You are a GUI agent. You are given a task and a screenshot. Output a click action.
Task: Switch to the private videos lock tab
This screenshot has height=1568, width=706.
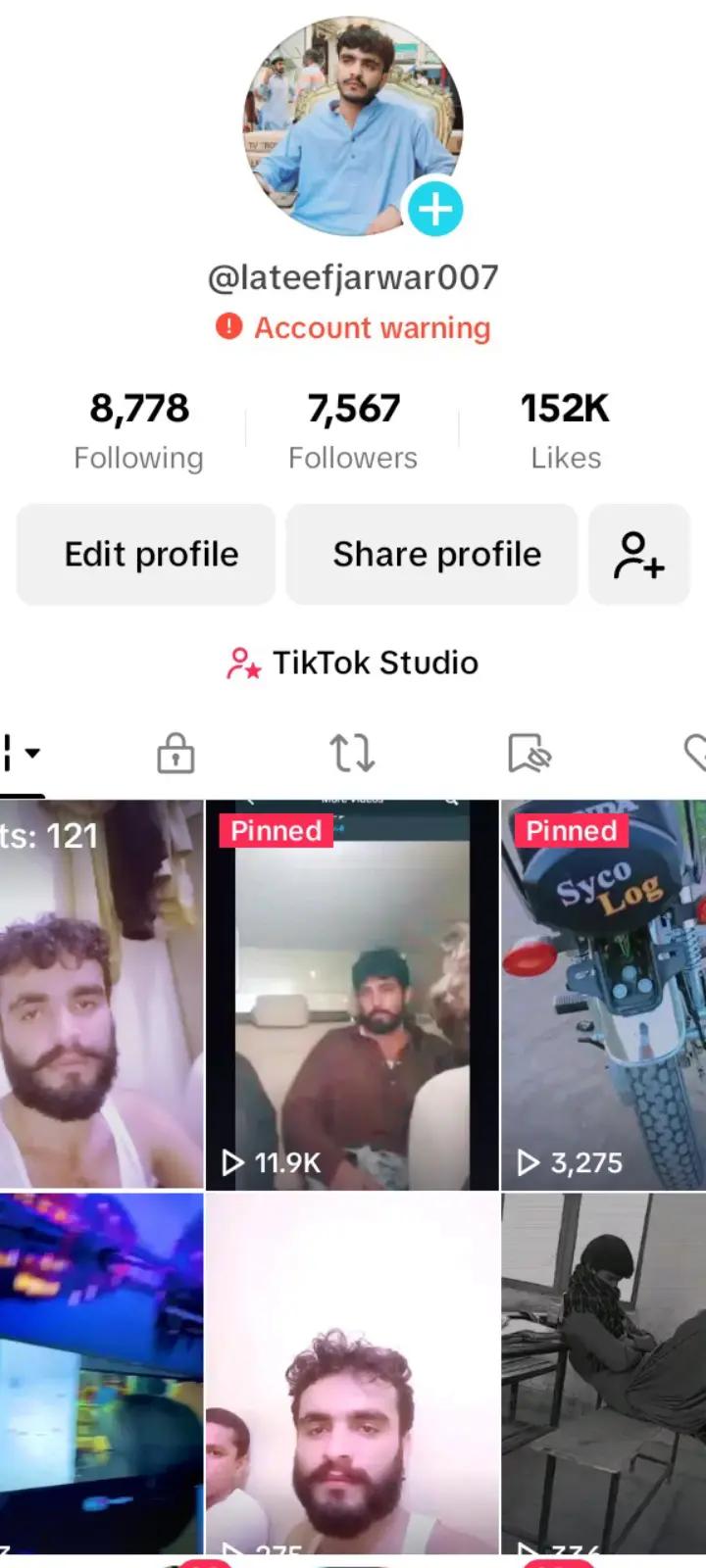(x=176, y=753)
